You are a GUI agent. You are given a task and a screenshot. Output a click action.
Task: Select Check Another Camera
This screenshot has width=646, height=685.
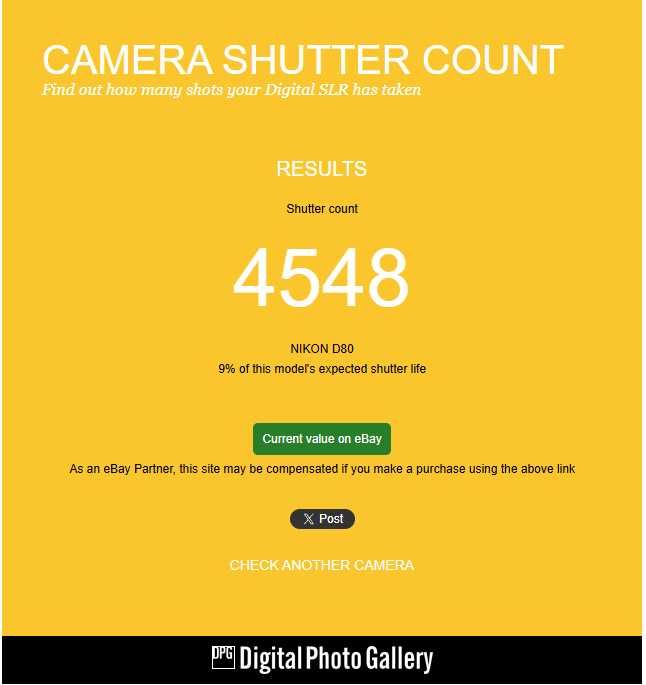click(x=321, y=565)
